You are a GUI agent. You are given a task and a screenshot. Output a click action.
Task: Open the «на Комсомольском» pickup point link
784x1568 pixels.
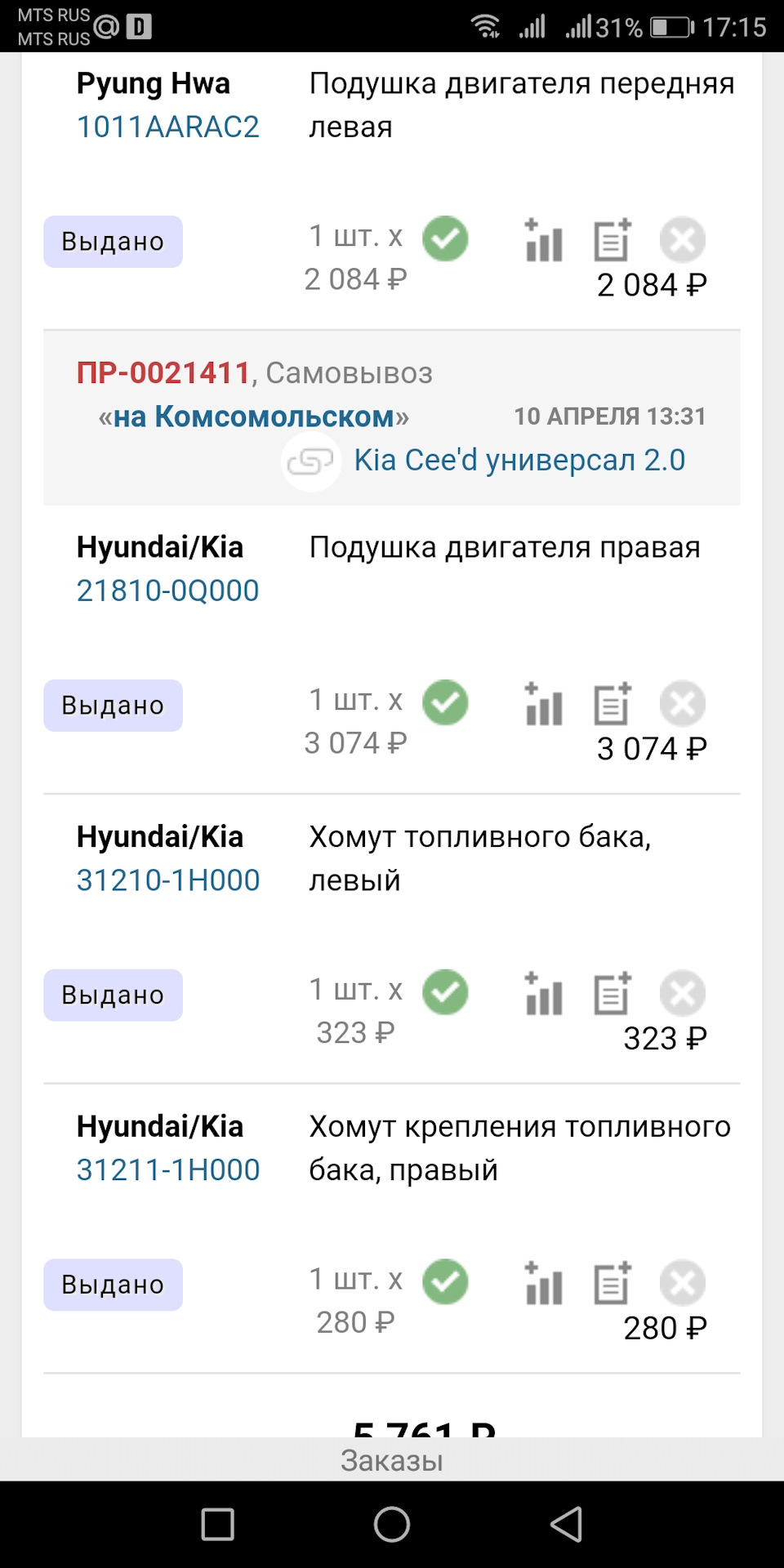click(253, 416)
